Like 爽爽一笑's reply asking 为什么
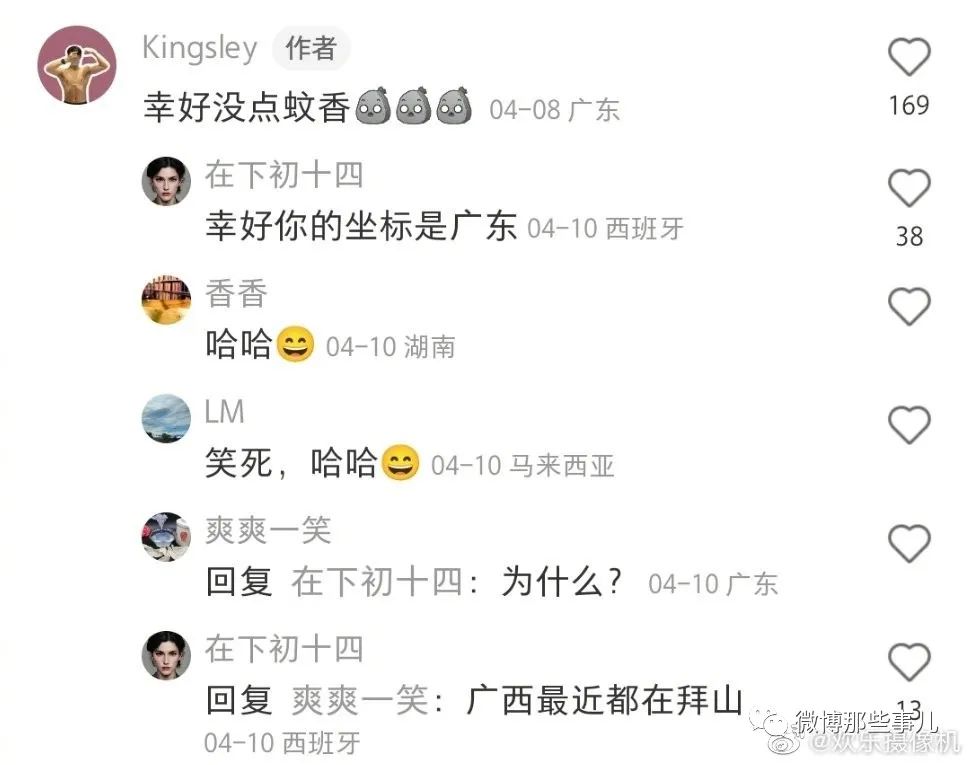 pos(909,543)
